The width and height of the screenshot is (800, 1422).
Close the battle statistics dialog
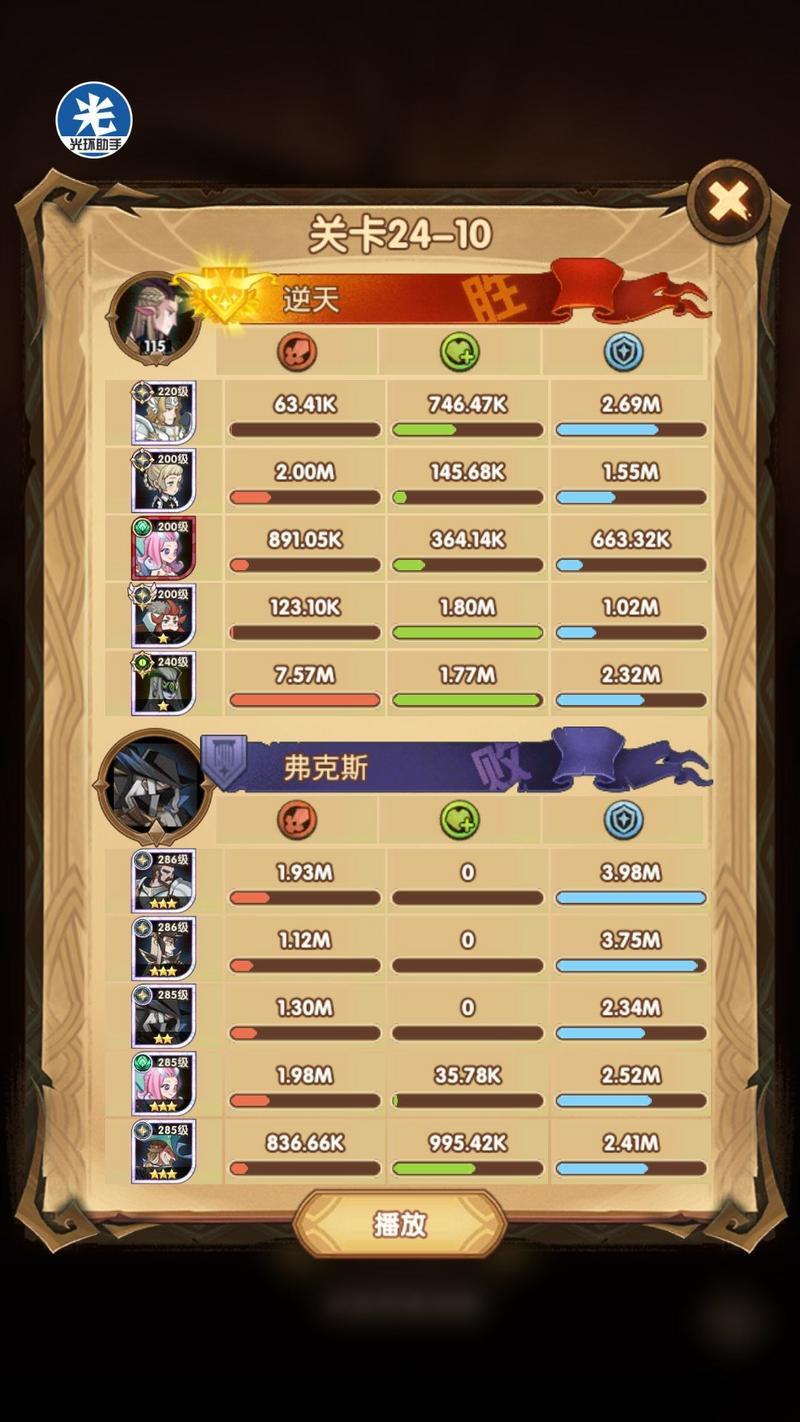(x=729, y=203)
